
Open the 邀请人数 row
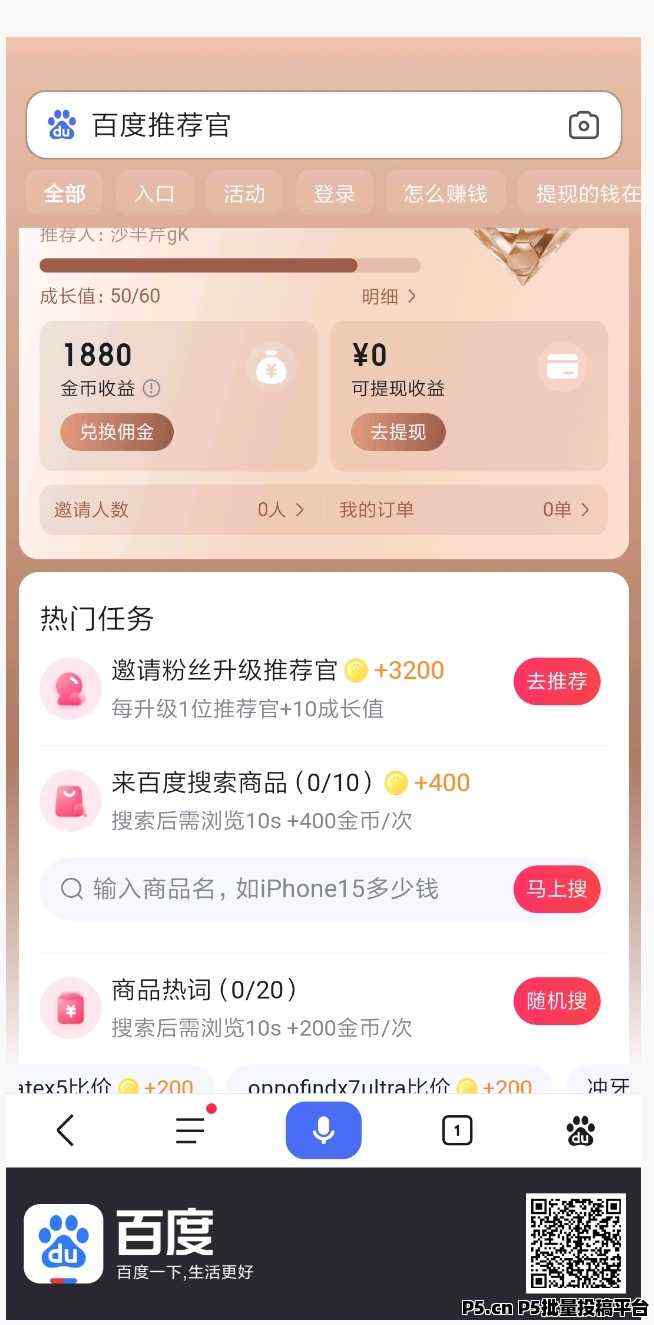180,510
